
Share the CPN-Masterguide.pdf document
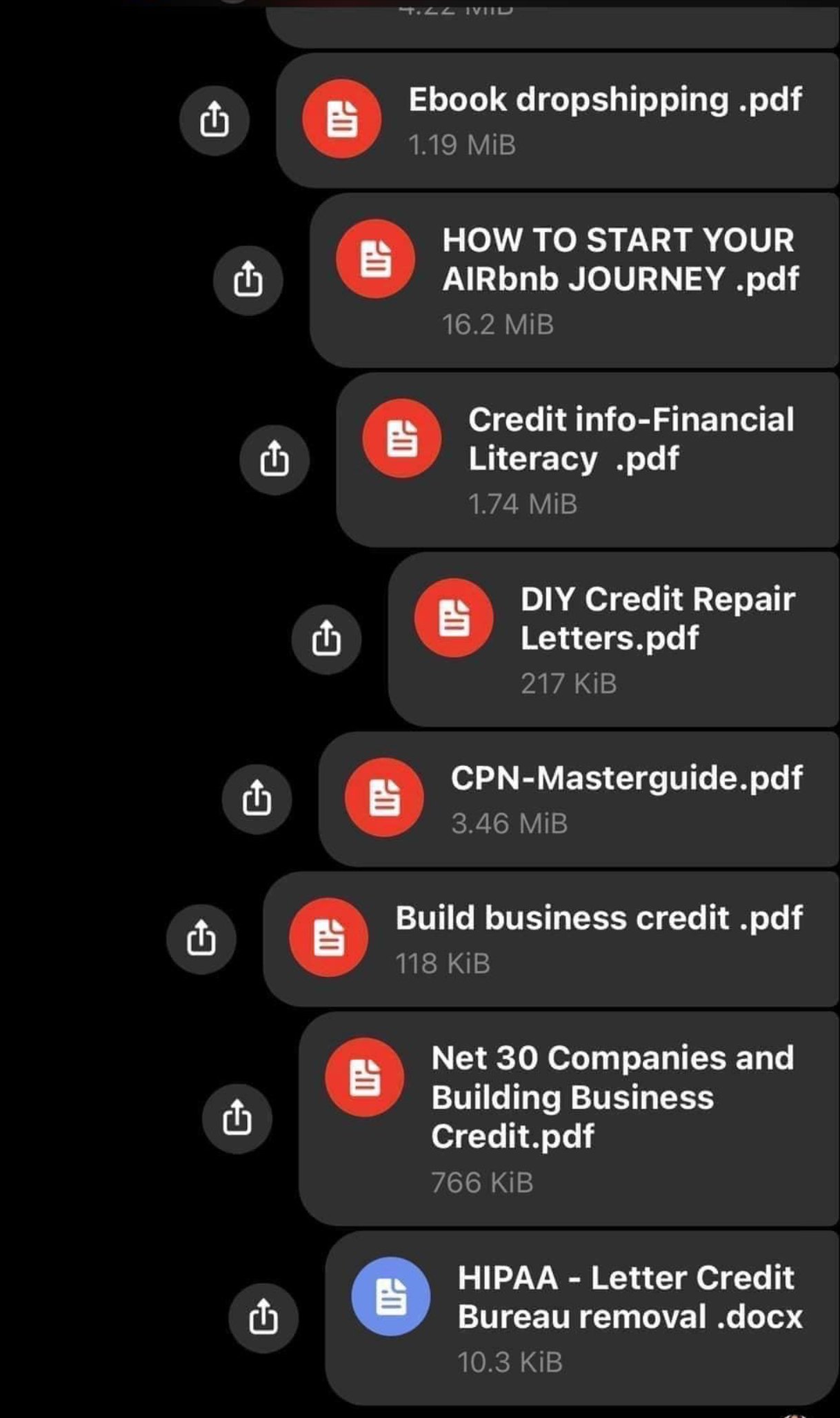(x=257, y=798)
